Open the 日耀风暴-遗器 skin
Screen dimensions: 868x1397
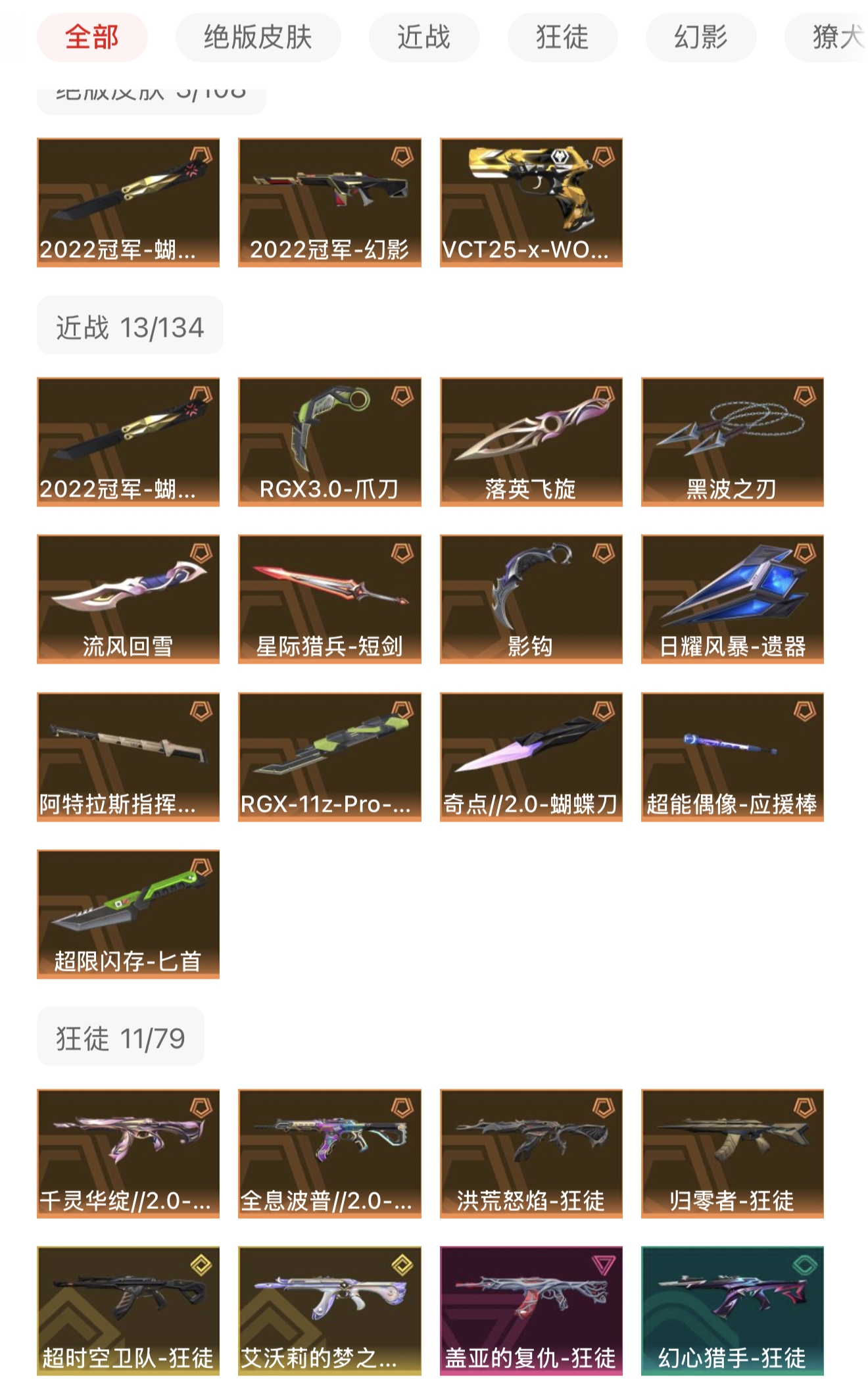pyautogui.click(x=732, y=599)
